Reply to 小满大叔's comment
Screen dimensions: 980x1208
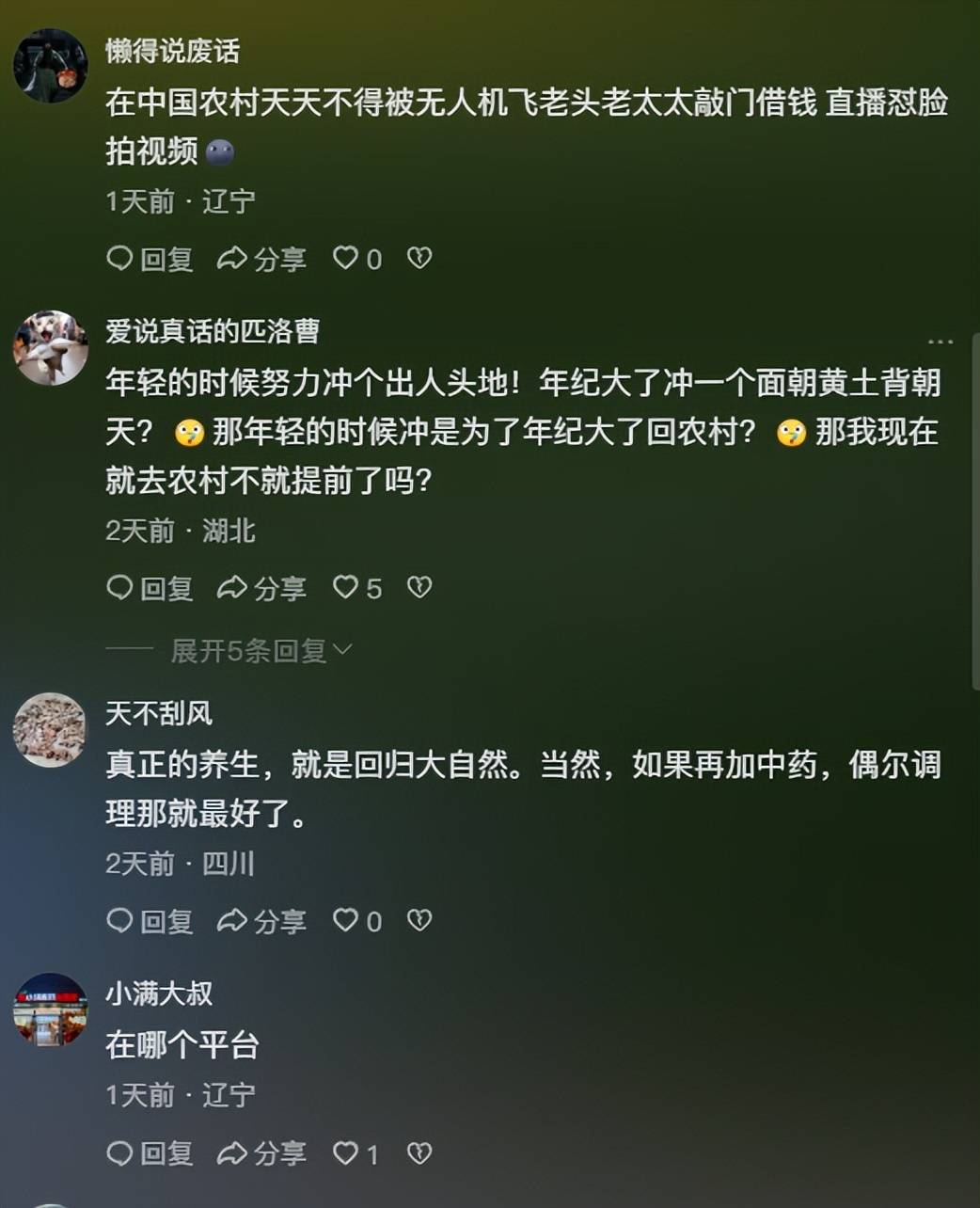[149, 1153]
